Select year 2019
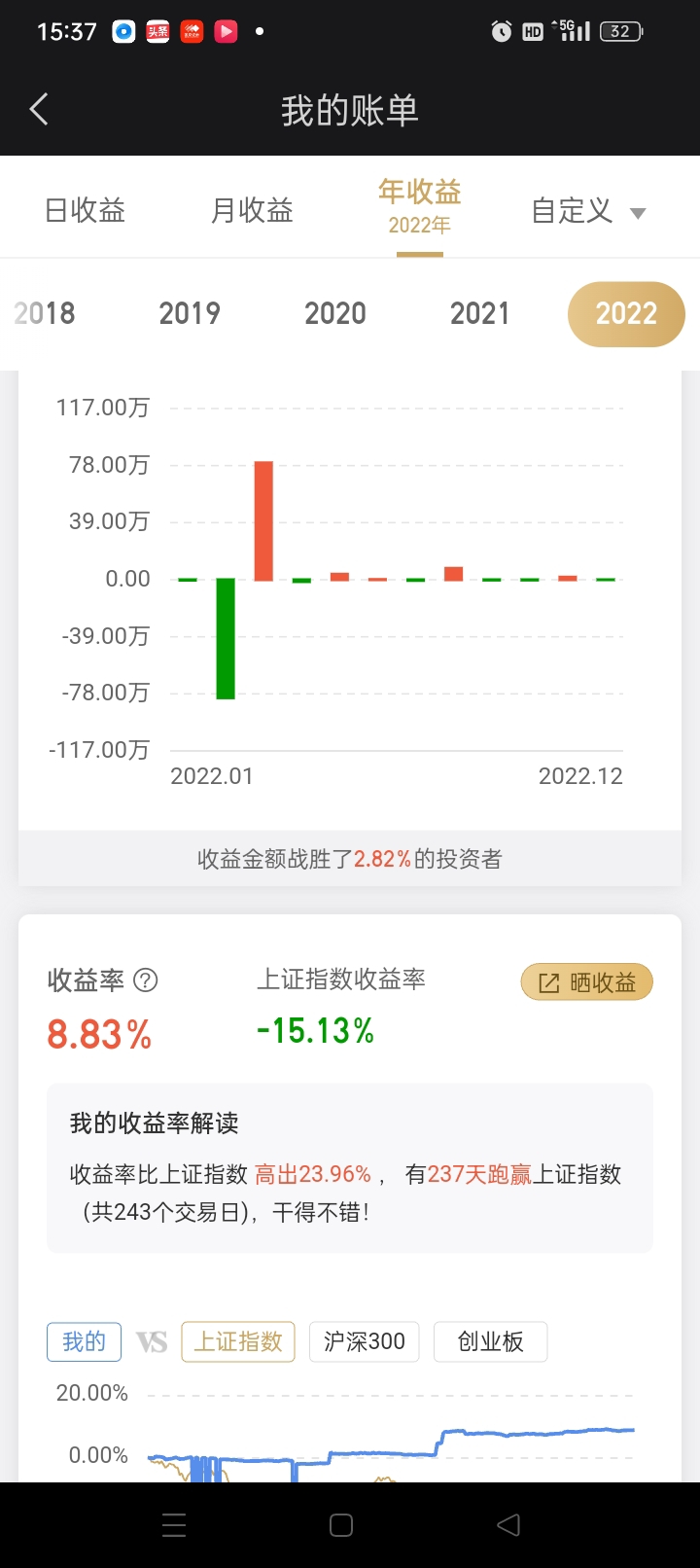Viewport: 700px width, 1568px height. click(x=190, y=313)
